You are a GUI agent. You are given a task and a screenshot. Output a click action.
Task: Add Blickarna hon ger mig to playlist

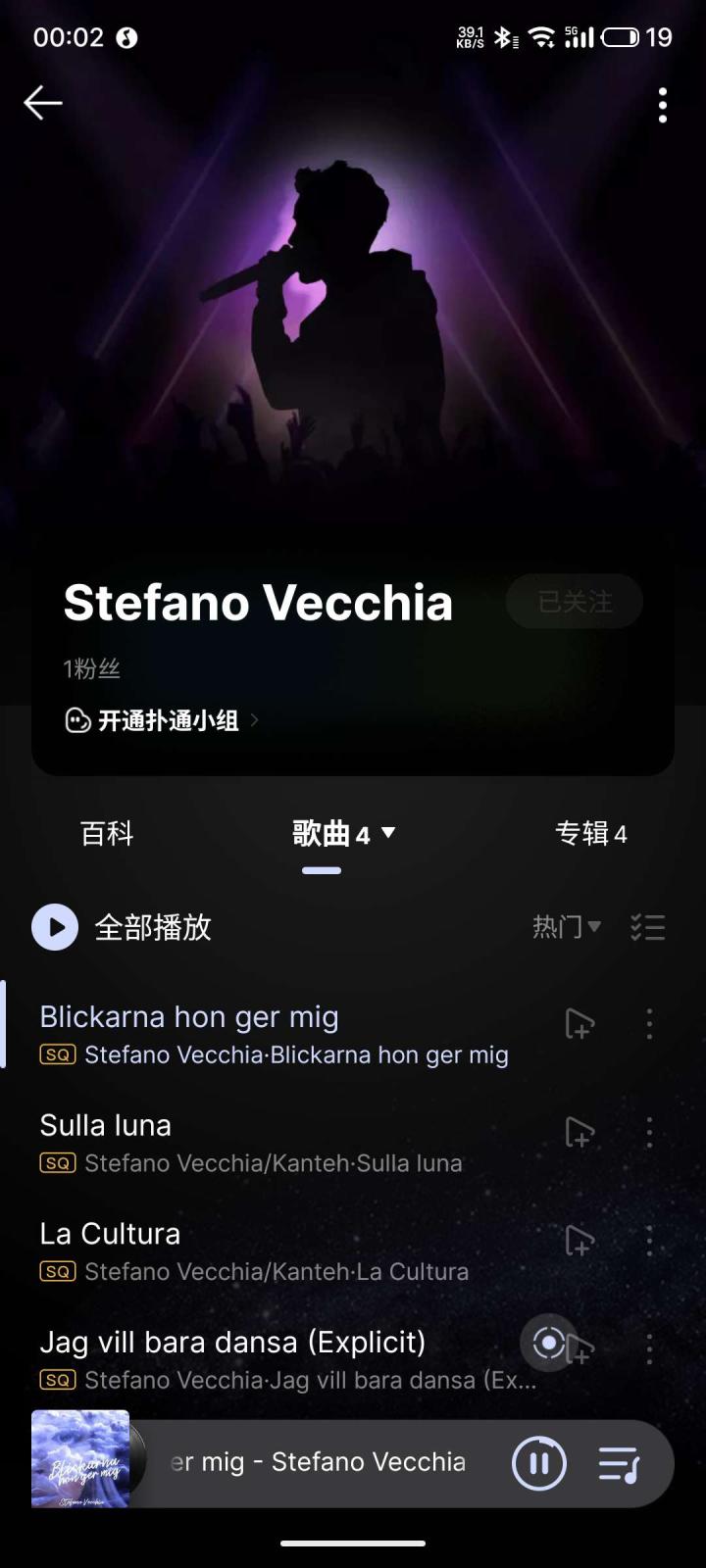580,1024
